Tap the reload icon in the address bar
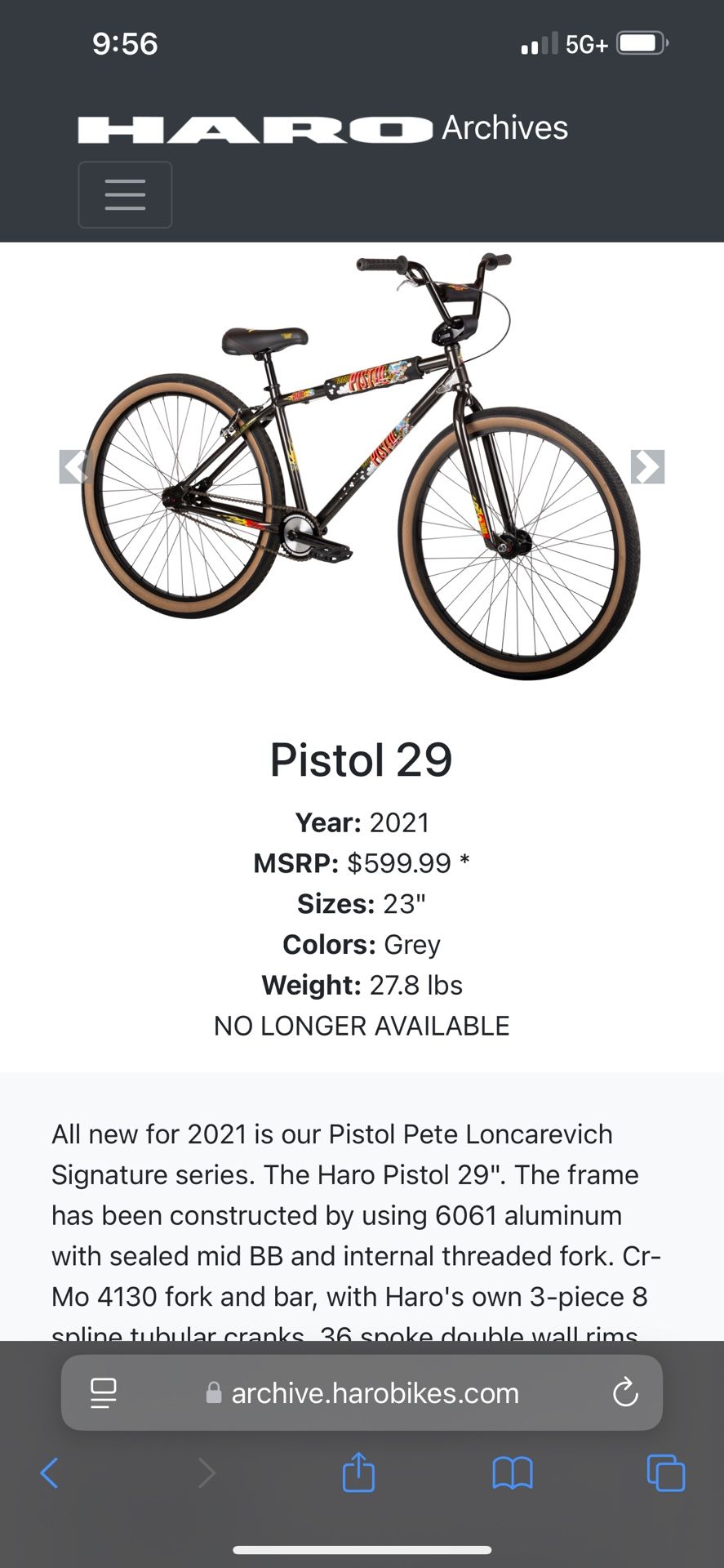724x1568 pixels. (x=625, y=1393)
